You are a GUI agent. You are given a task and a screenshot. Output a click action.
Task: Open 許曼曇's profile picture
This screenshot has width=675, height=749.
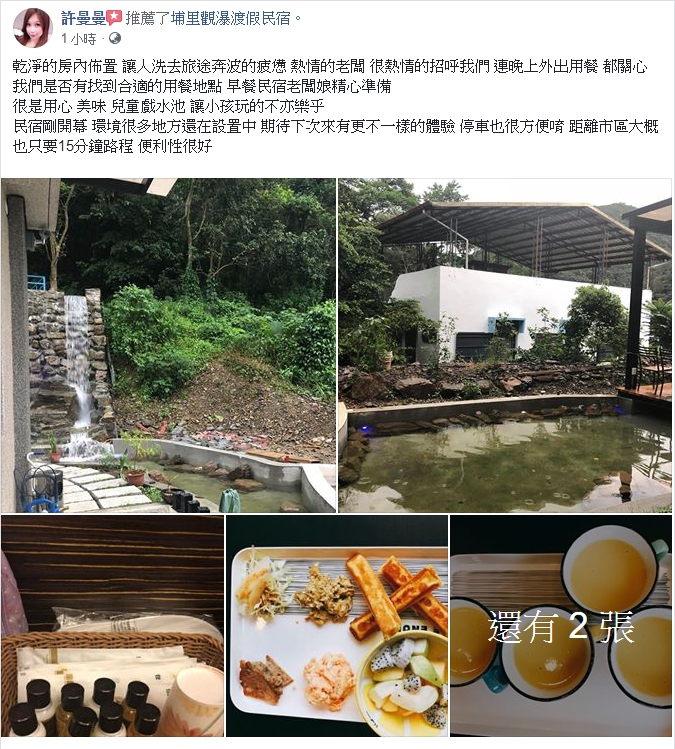click(x=33, y=27)
